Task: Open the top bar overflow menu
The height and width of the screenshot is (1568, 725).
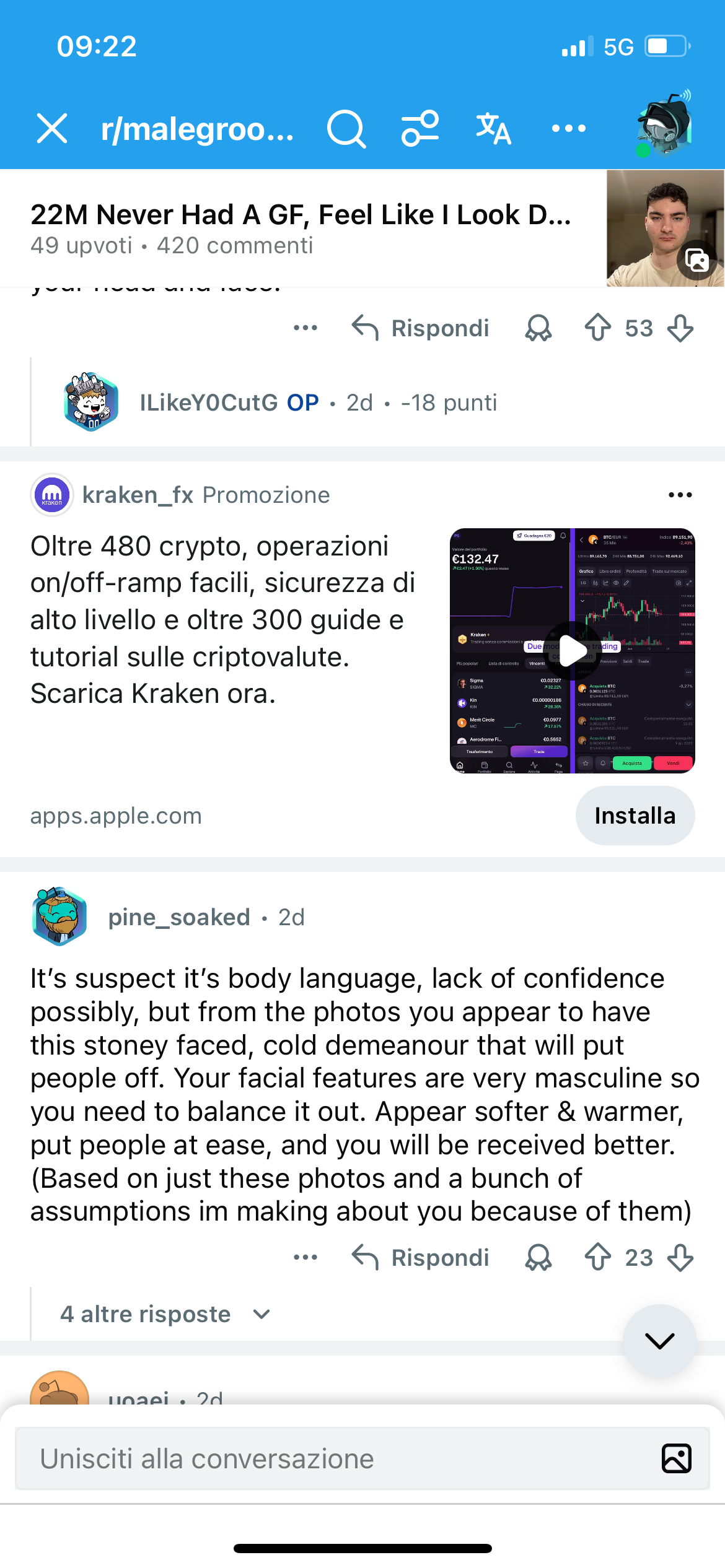Action: (568, 129)
